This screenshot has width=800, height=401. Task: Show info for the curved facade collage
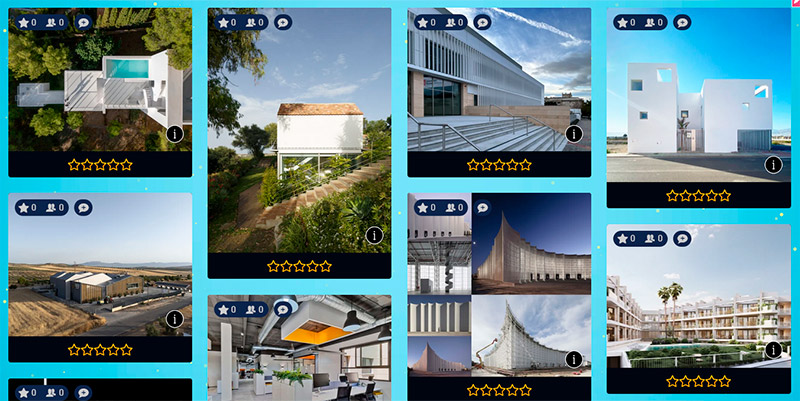coord(573,359)
